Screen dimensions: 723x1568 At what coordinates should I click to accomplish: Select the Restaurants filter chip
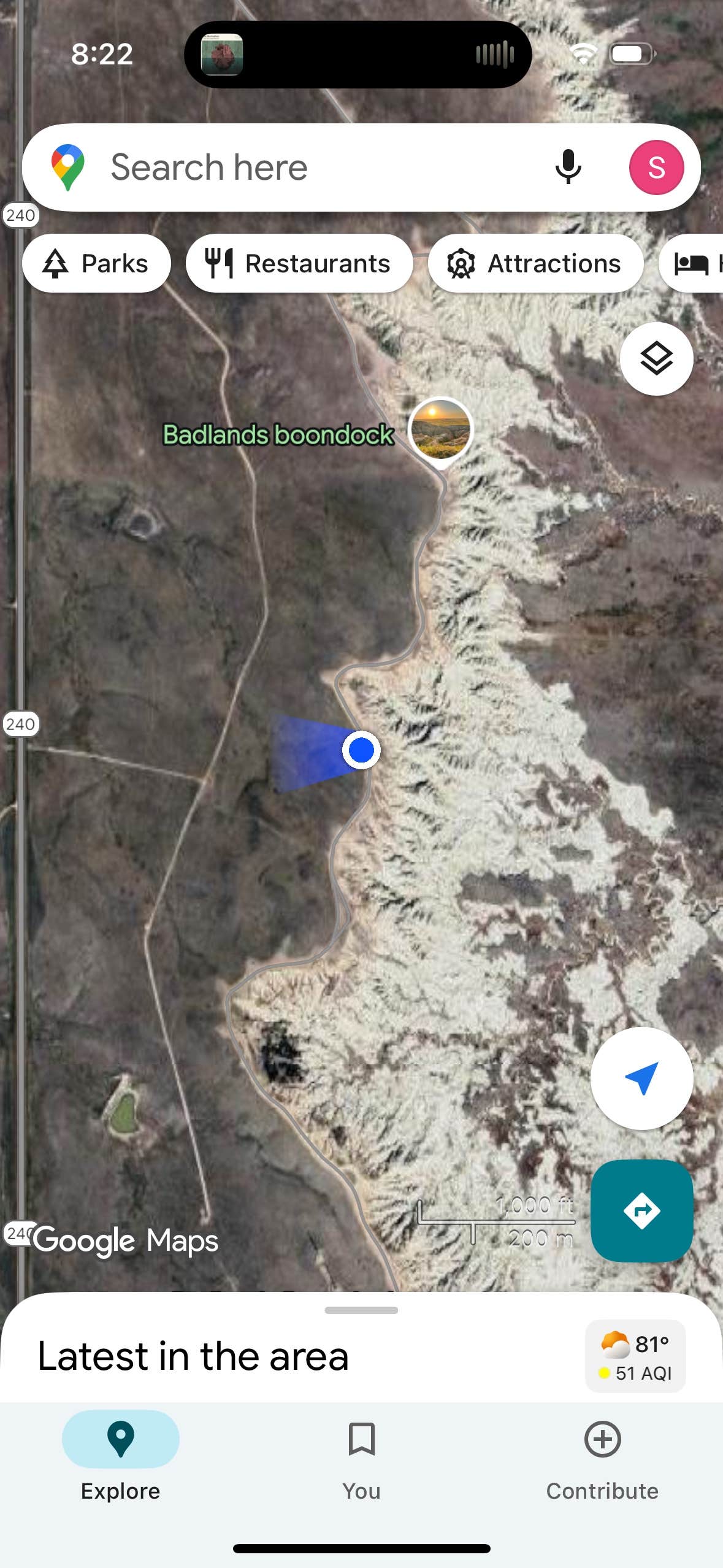tap(299, 264)
